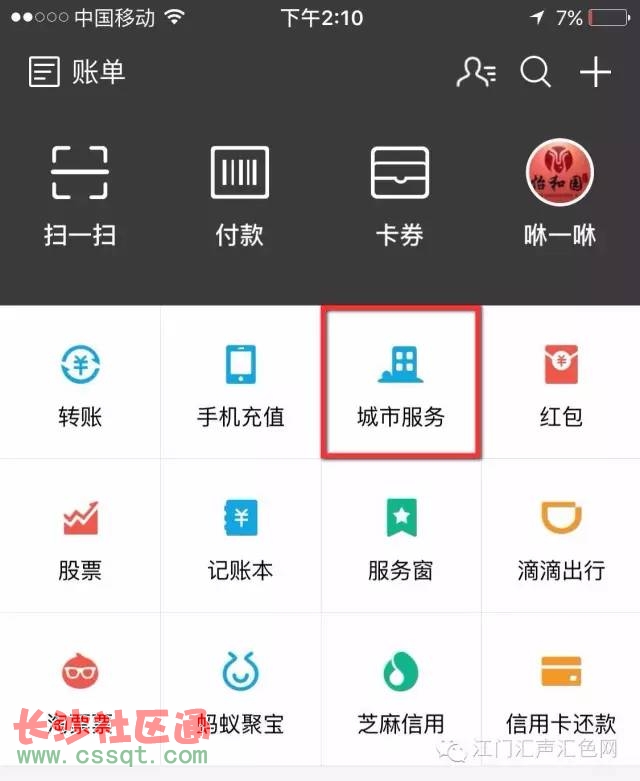
Task: Open 转账 transfer
Action: point(80,383)
